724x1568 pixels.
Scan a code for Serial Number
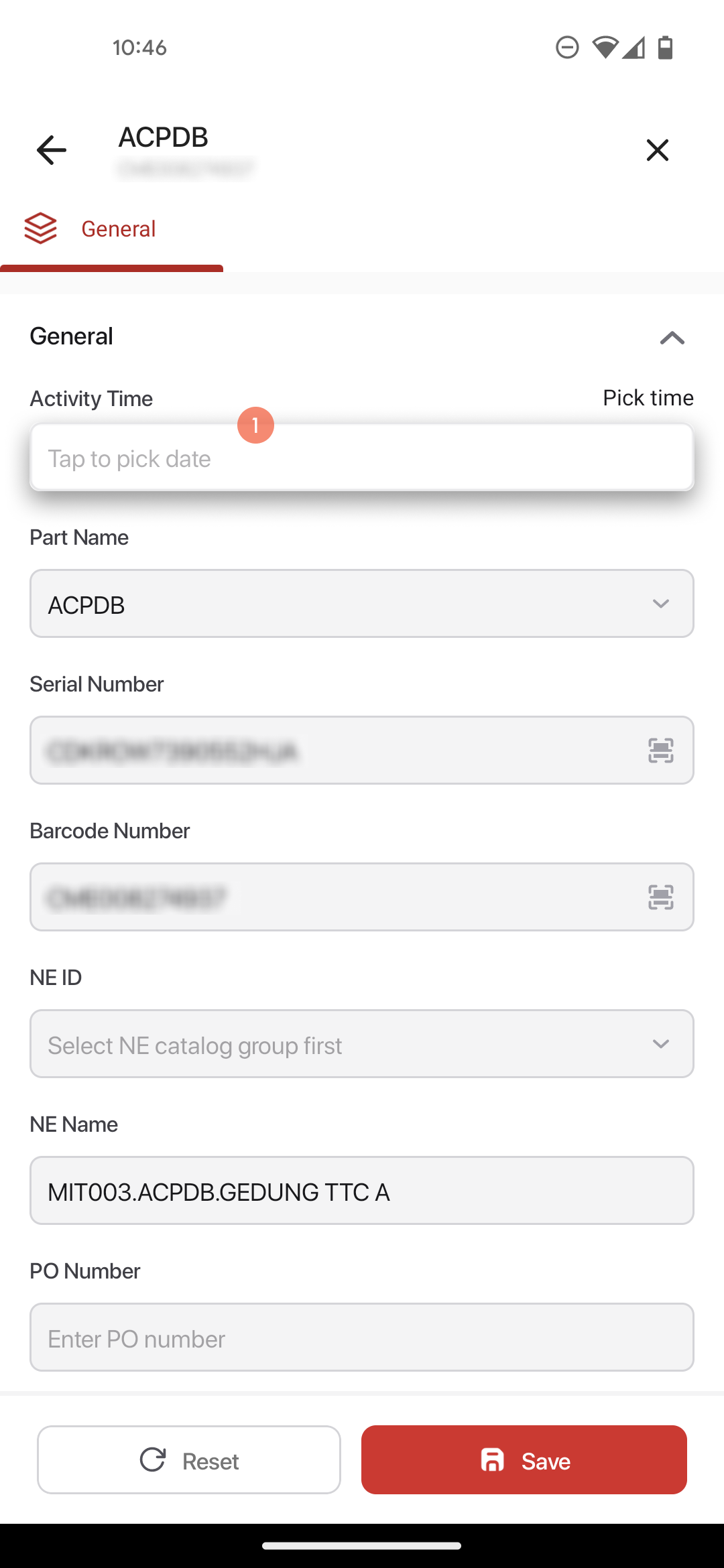pos(660,750)
